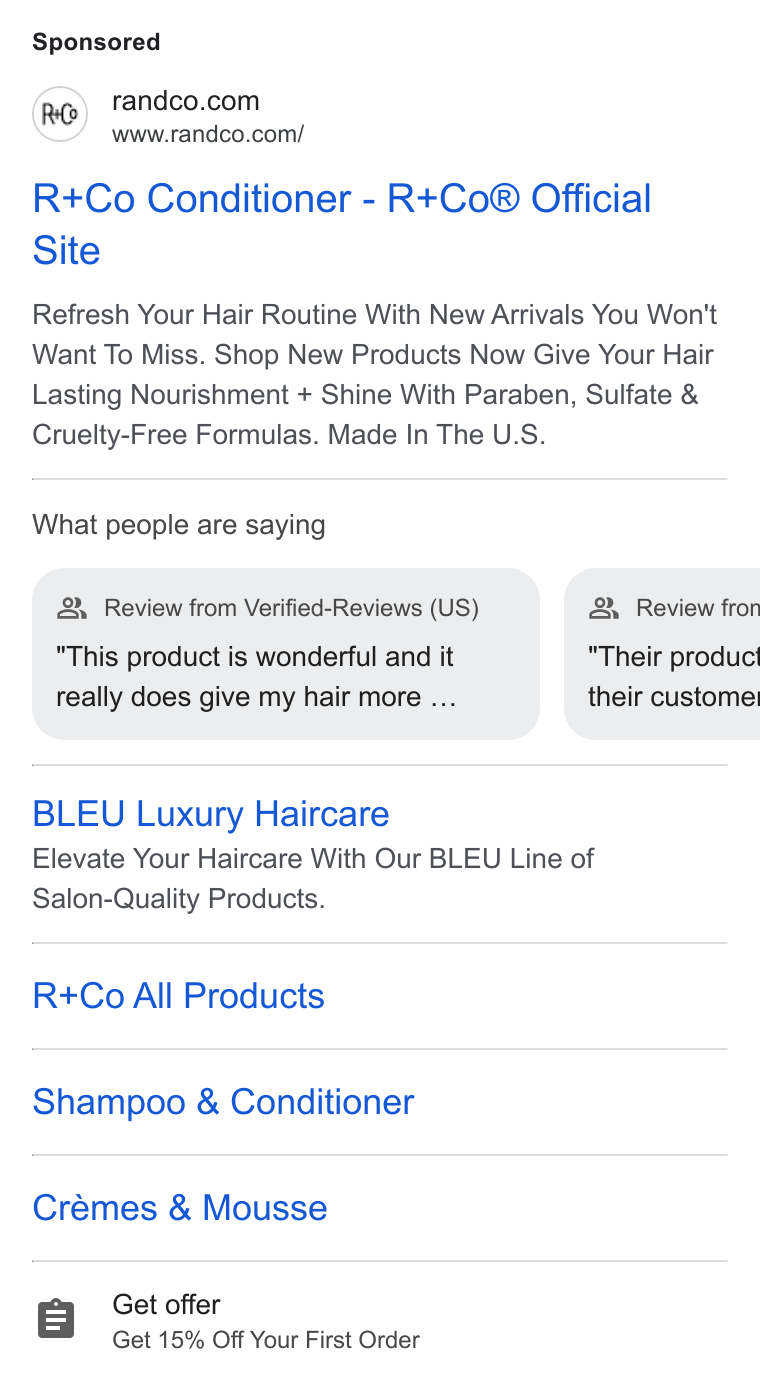Open the R+Co Conditioner Official Site headline
Screen dimensions: 760x1378
click(342, 224)
